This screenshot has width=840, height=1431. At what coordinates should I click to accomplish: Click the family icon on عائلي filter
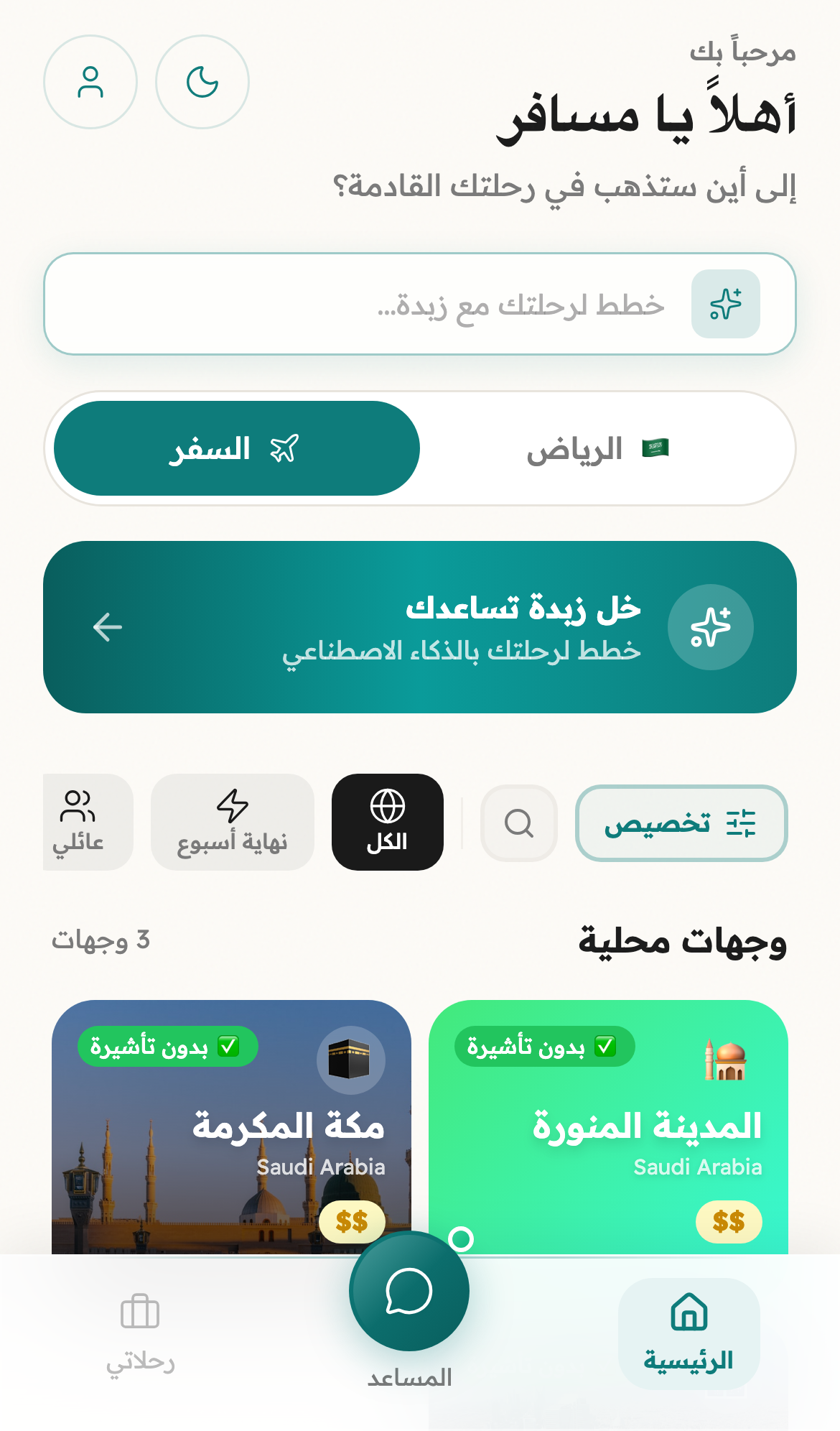(x=78, y=805)
